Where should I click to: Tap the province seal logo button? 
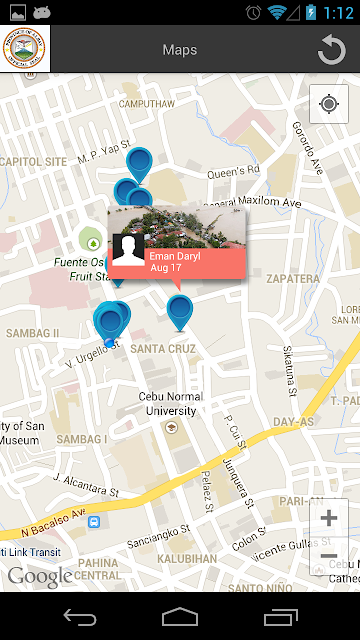tap(24, 48)
